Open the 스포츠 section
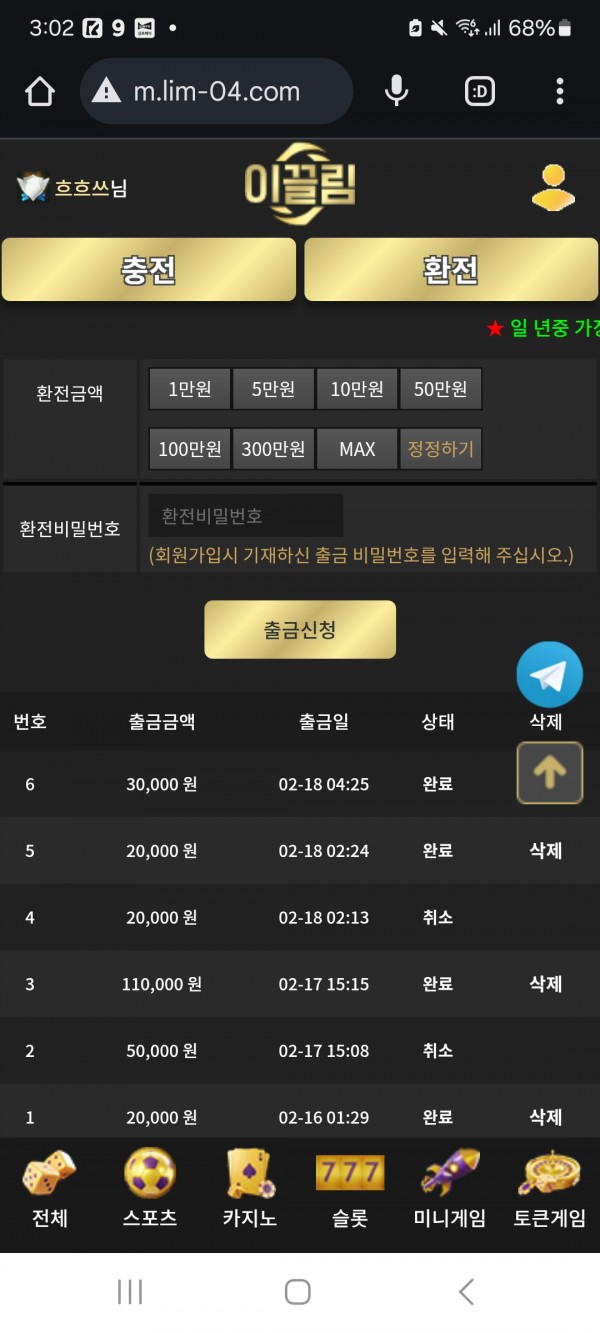This screenshot has height=1333, width=600. point(150,1190)
